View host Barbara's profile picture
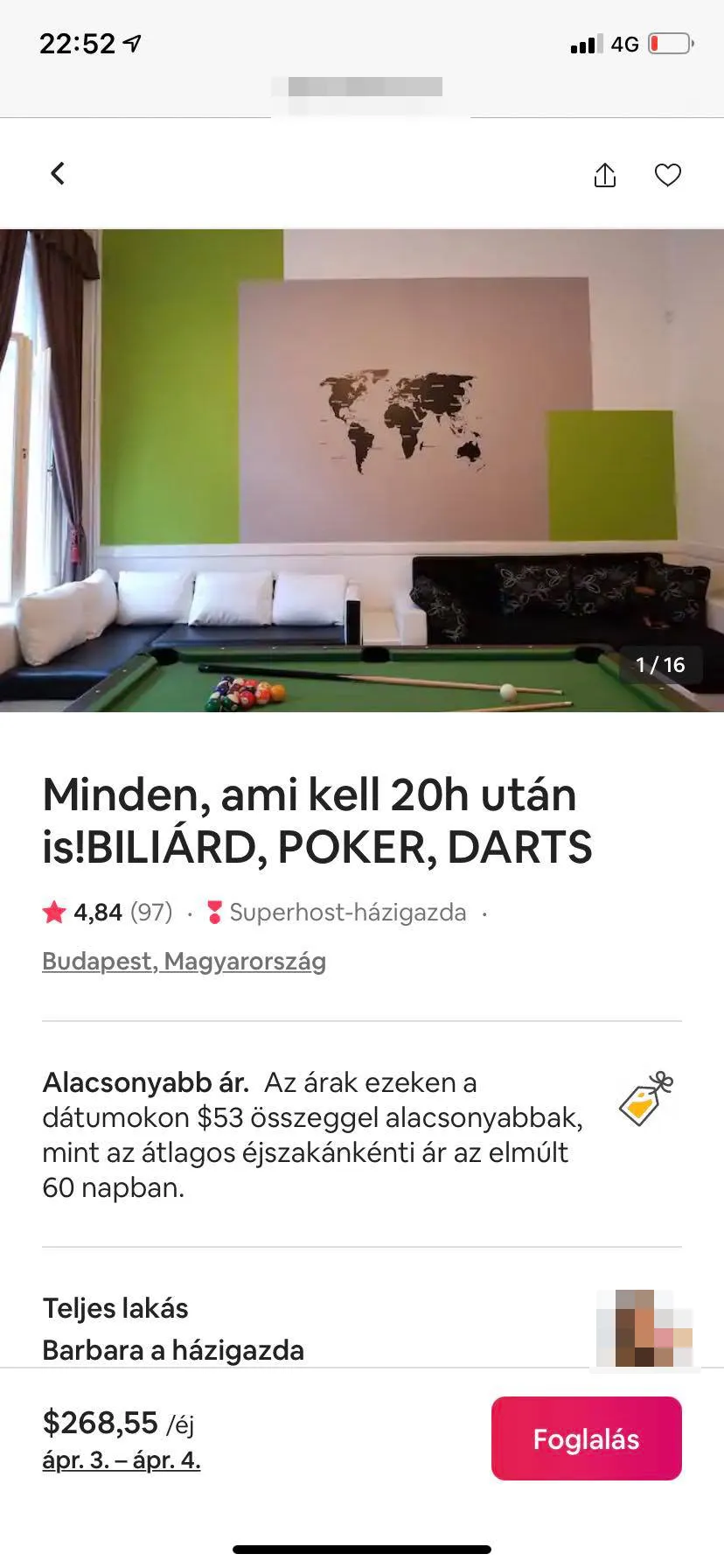Viewport: 724px width, 1568px height. pos(645,1328)
